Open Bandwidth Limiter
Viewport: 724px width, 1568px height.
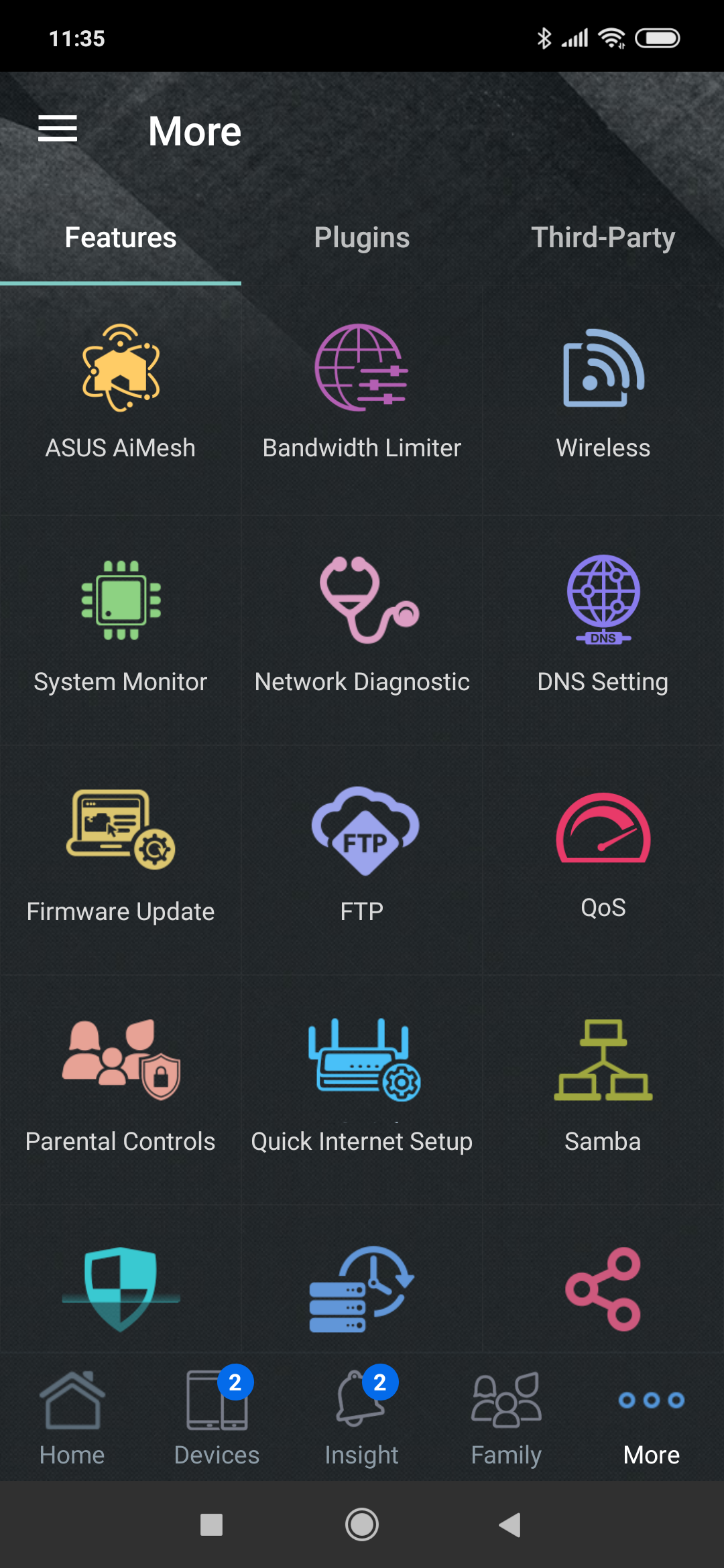362,401
